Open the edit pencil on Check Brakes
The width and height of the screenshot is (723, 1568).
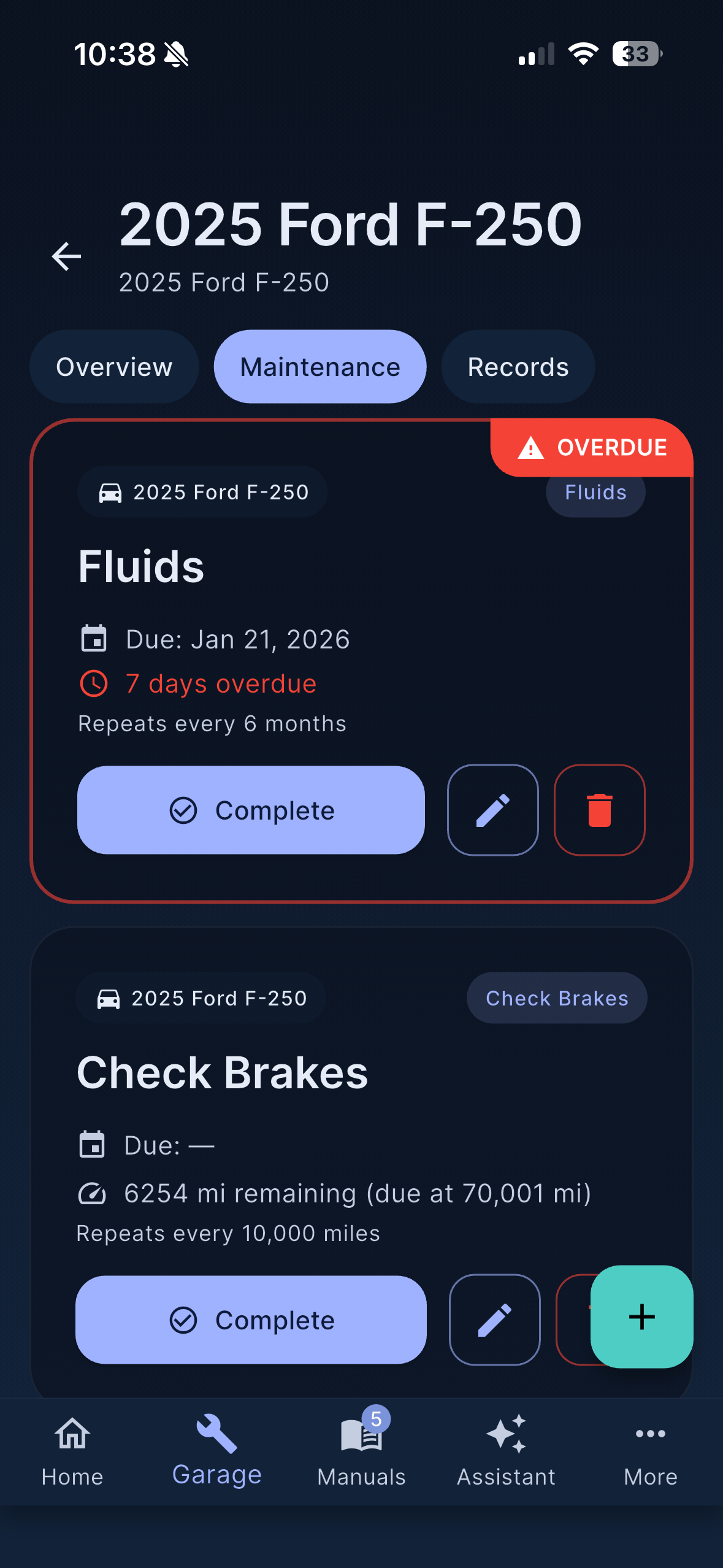[x=494, y=1319]
